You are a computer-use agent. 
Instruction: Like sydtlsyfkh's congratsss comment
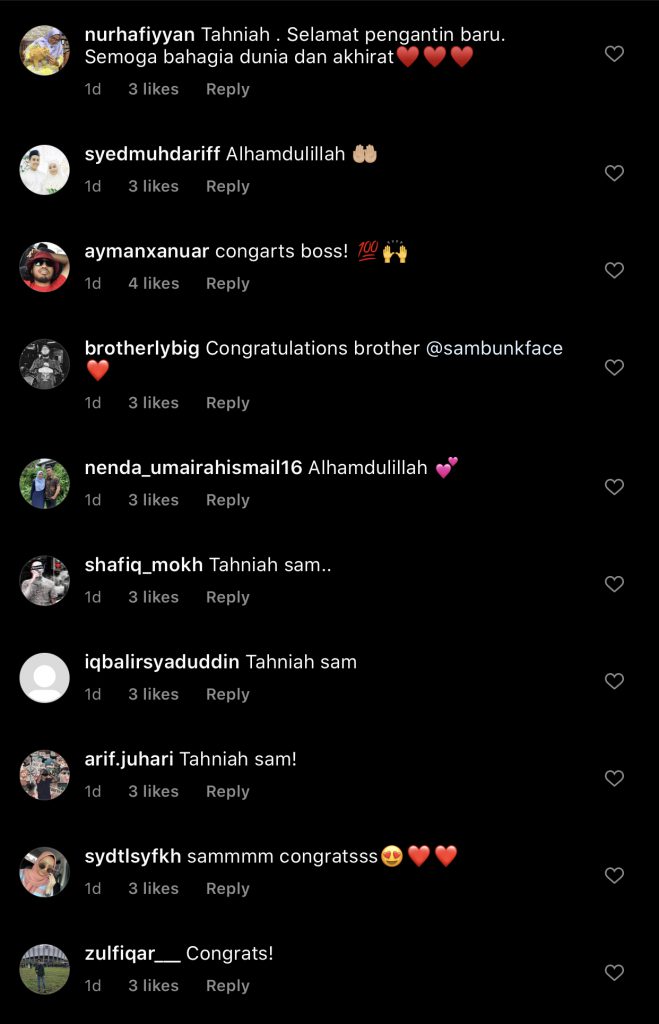point(615,875)
